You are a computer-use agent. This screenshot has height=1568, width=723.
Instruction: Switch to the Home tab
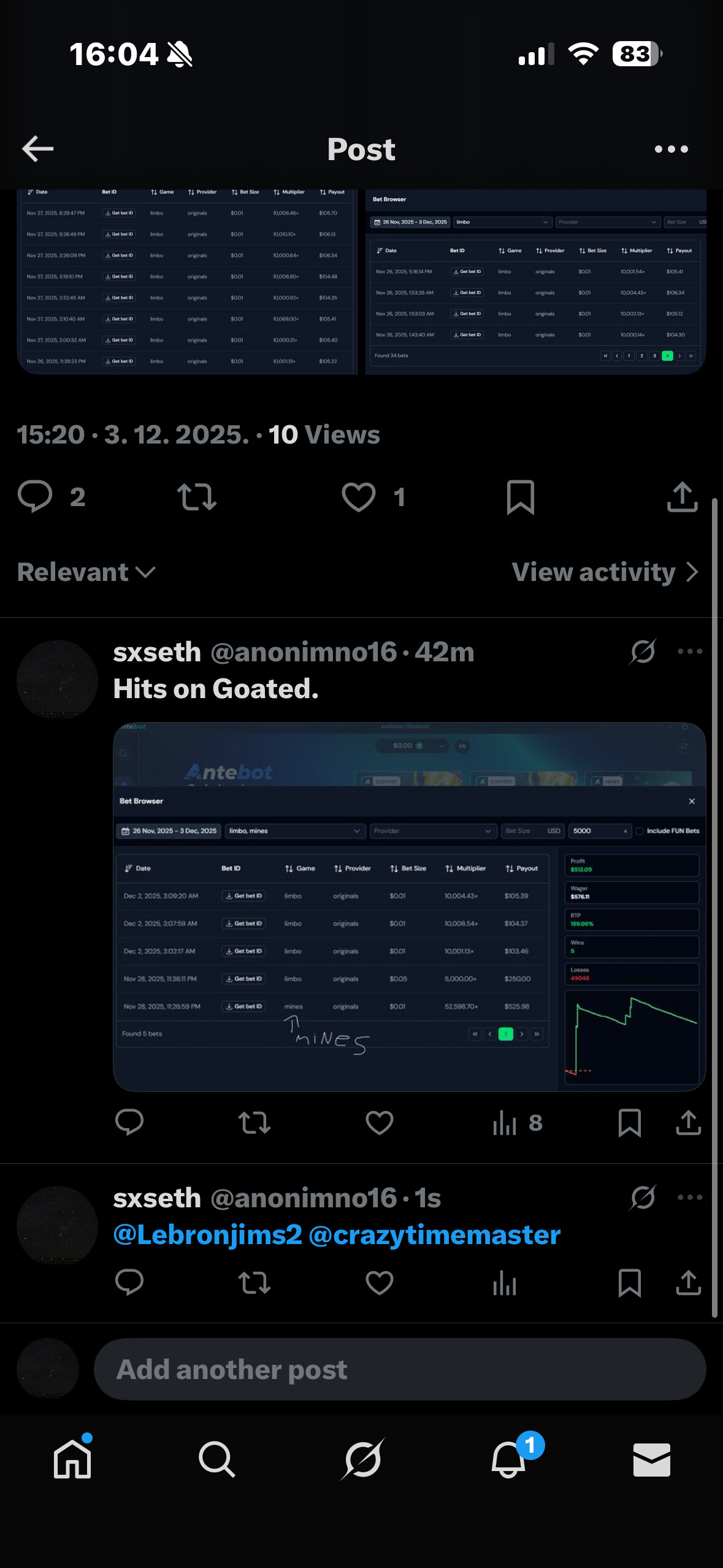tap(72, 1459)
